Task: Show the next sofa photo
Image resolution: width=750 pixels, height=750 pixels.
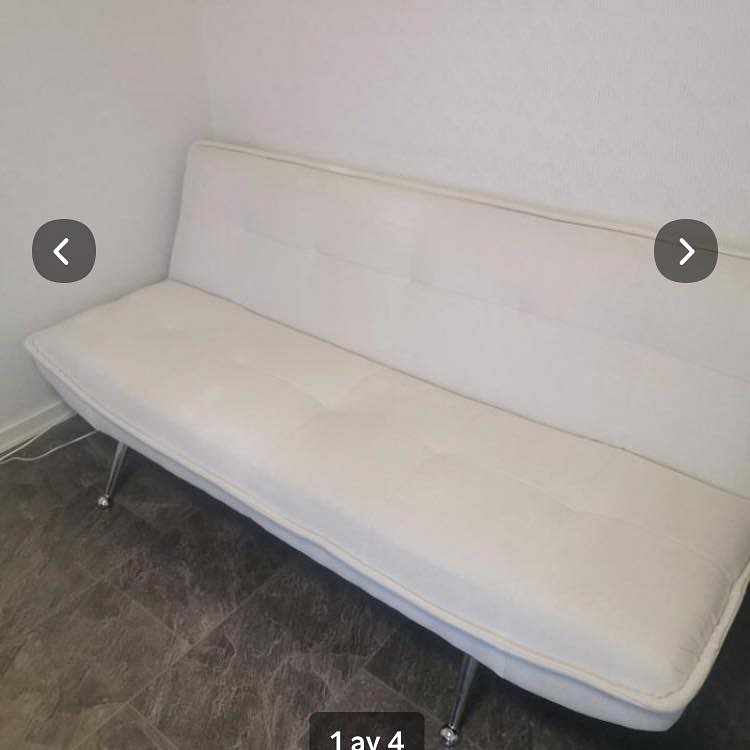Action: pos(686,251)
